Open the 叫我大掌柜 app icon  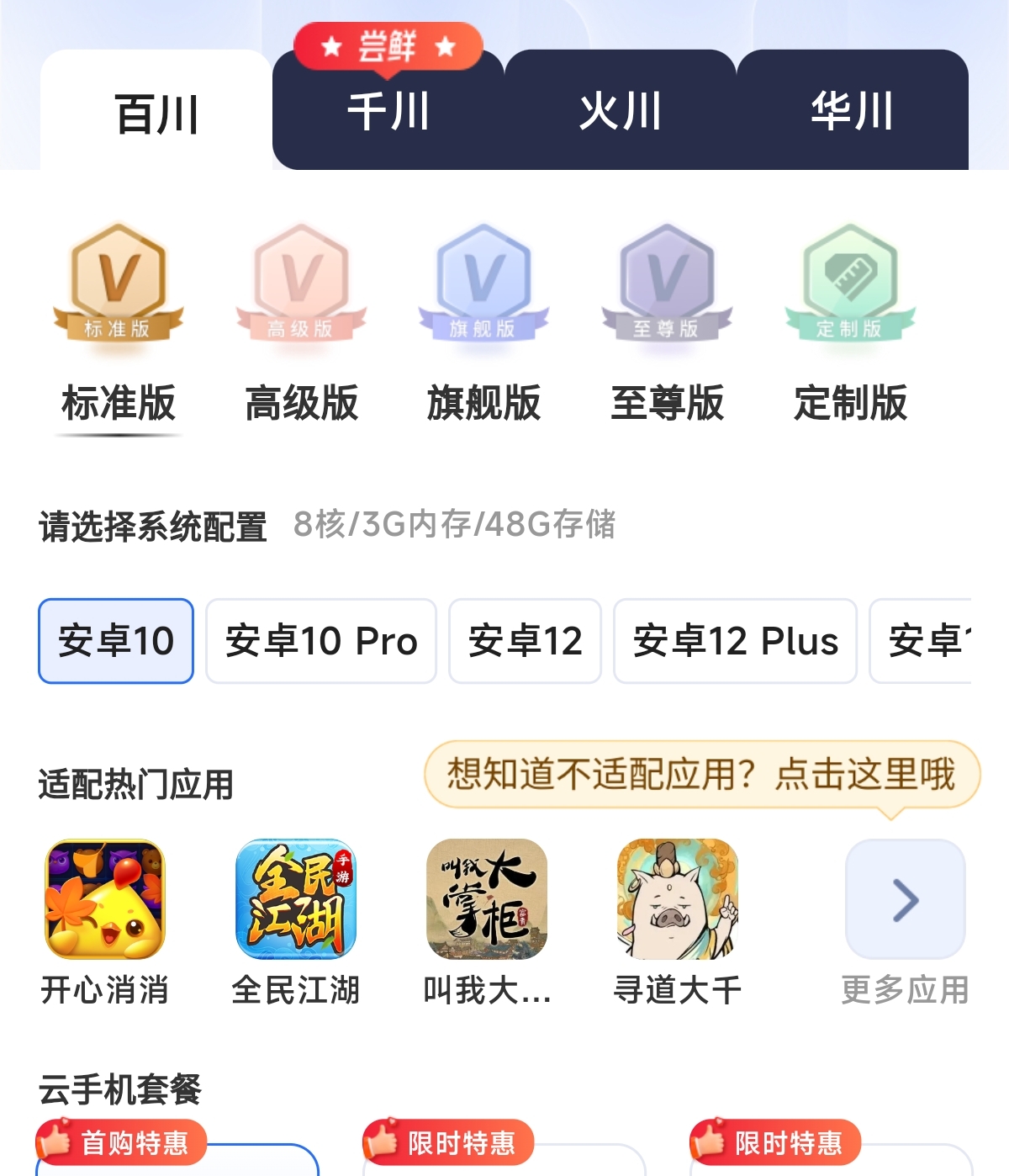click(x=487, y=900)
